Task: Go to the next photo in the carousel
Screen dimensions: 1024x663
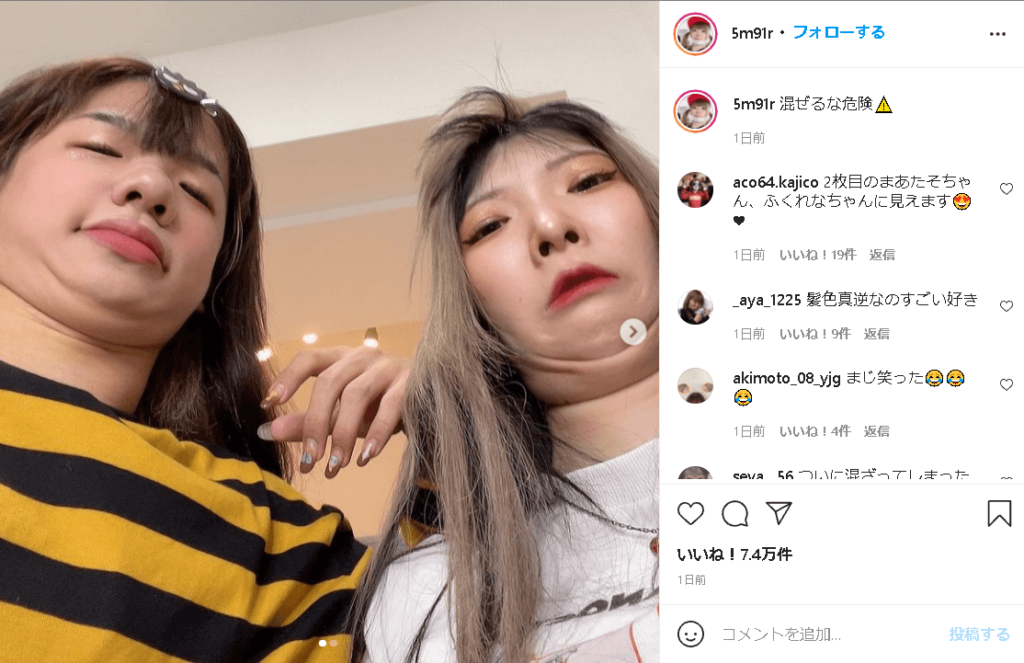Action: [632, 332]
